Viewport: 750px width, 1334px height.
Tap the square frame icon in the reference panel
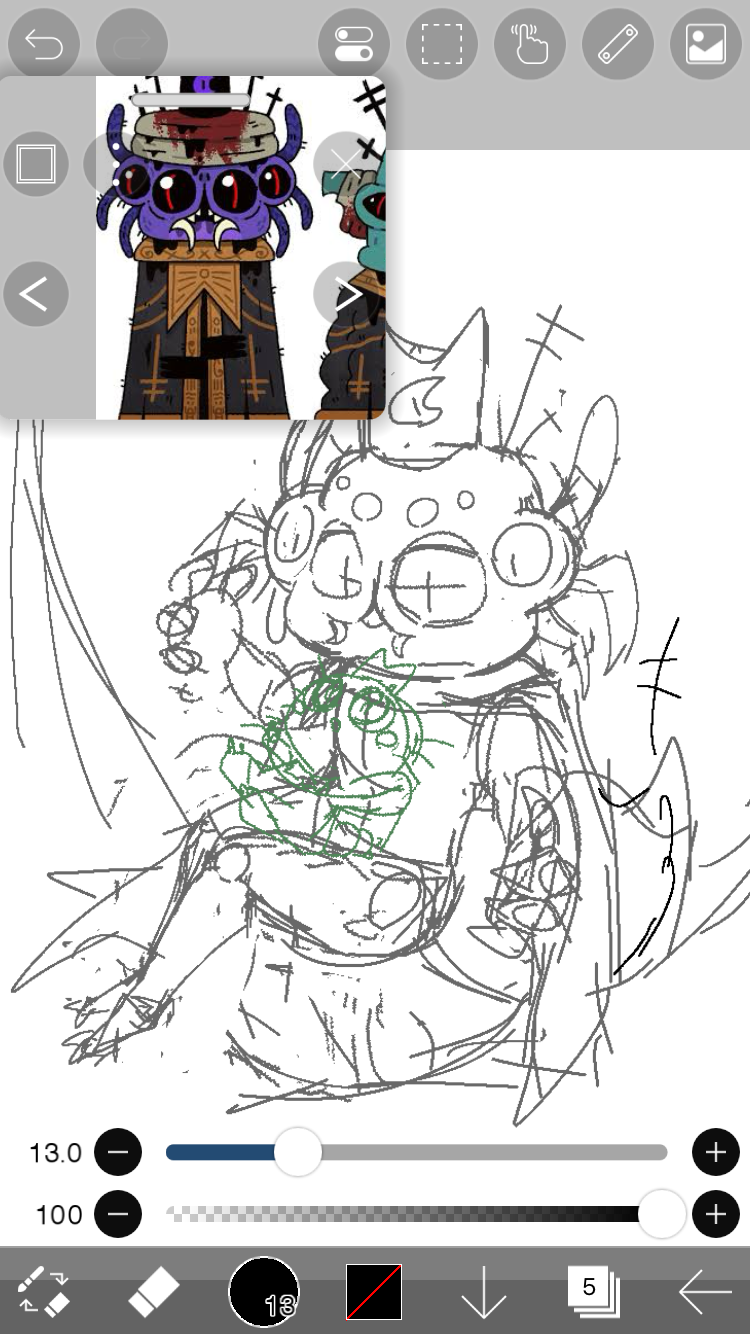point(36,164)
